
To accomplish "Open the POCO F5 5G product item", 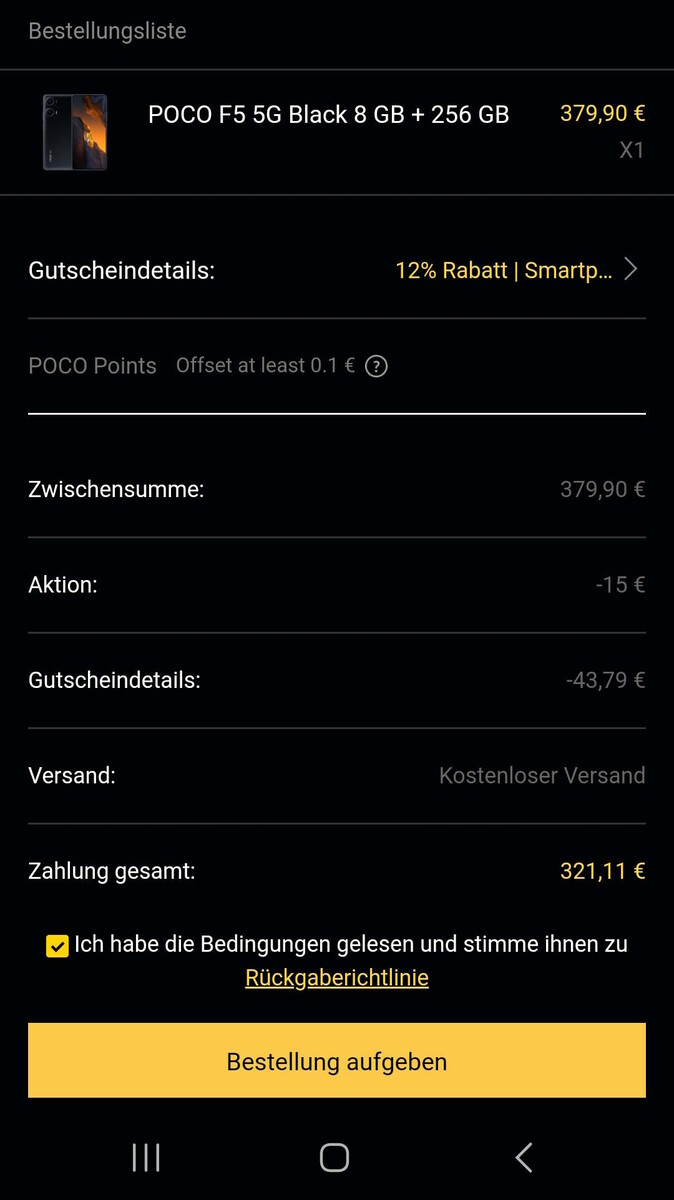I will (328, 115).
